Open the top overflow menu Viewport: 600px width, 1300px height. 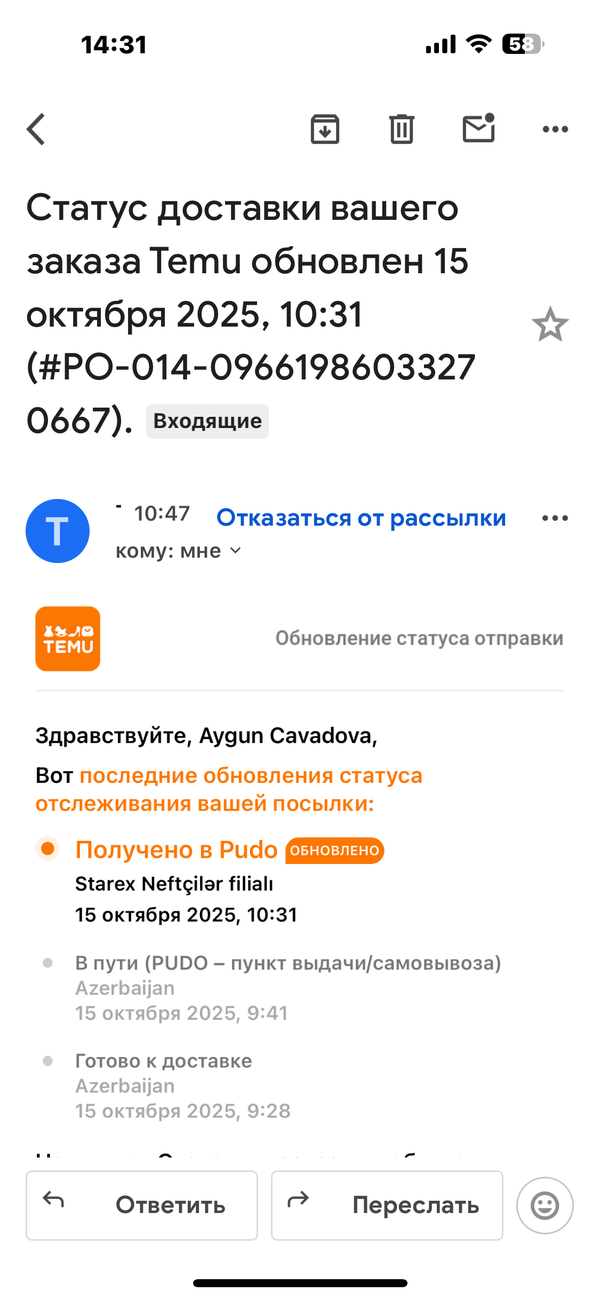pos(555,129)
